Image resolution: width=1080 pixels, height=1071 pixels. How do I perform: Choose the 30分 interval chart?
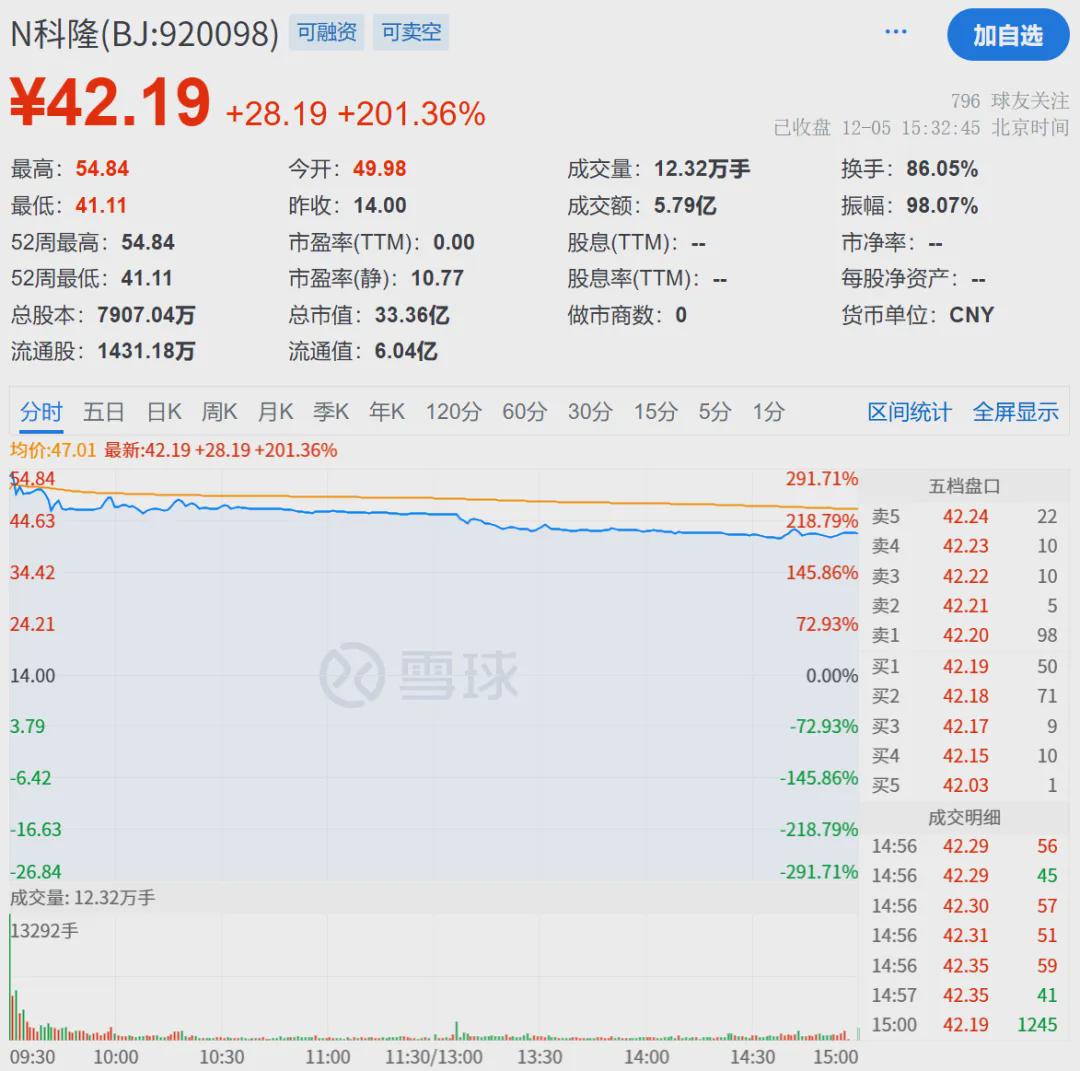590,412
